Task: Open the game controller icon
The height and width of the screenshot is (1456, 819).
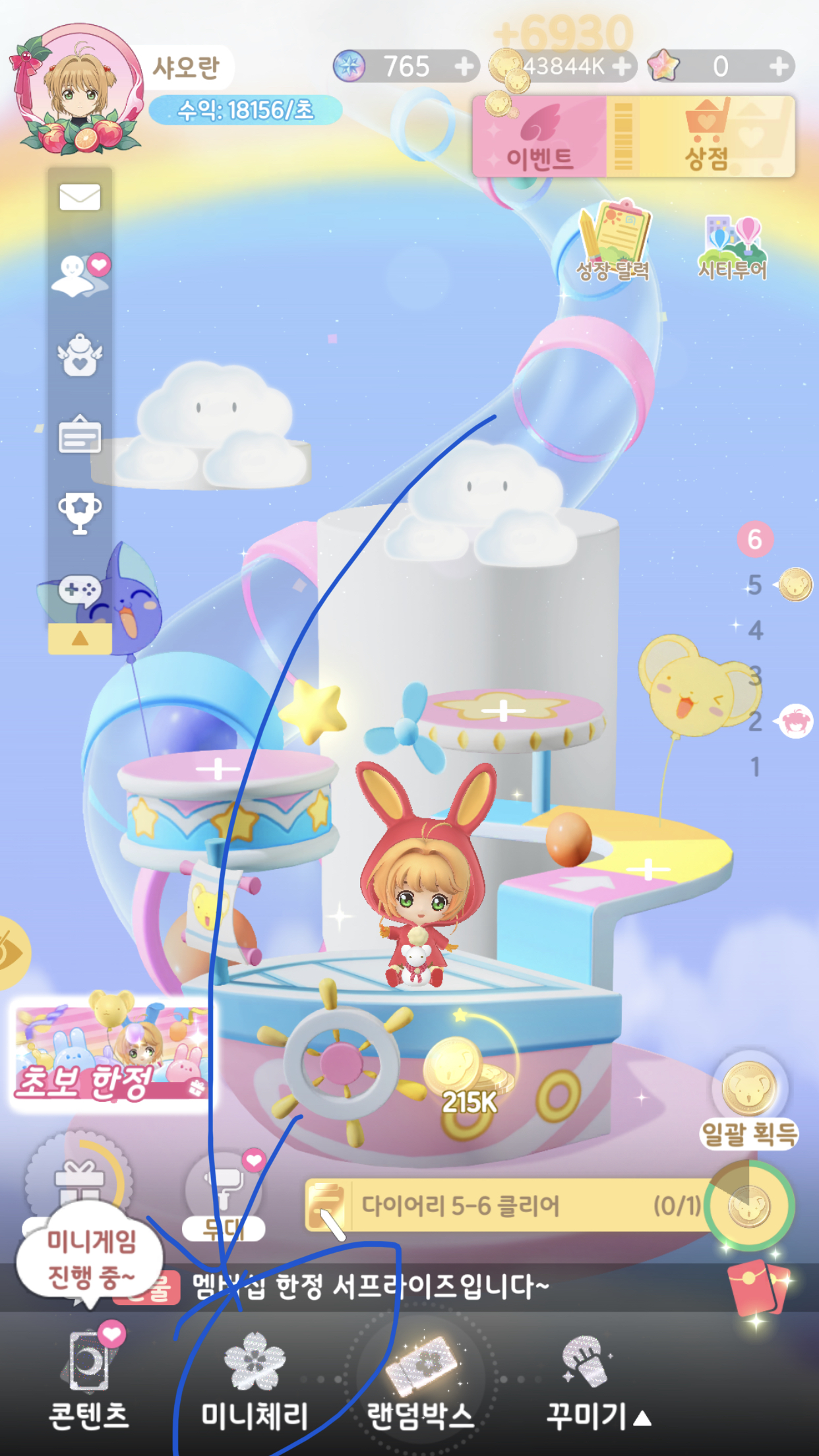Action: (x=80, y=590)
